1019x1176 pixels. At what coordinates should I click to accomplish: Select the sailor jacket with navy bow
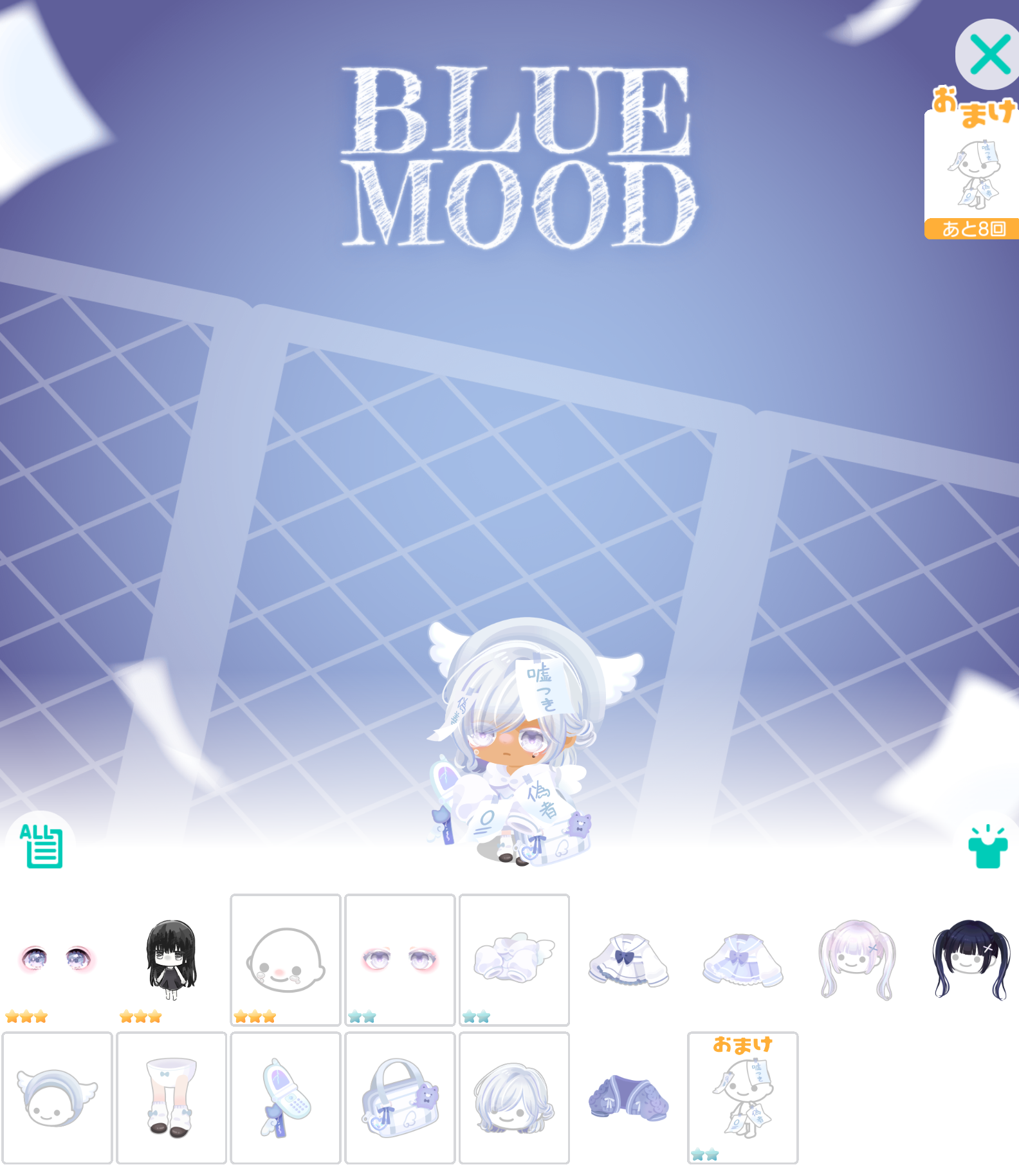(x=629, y=959)
